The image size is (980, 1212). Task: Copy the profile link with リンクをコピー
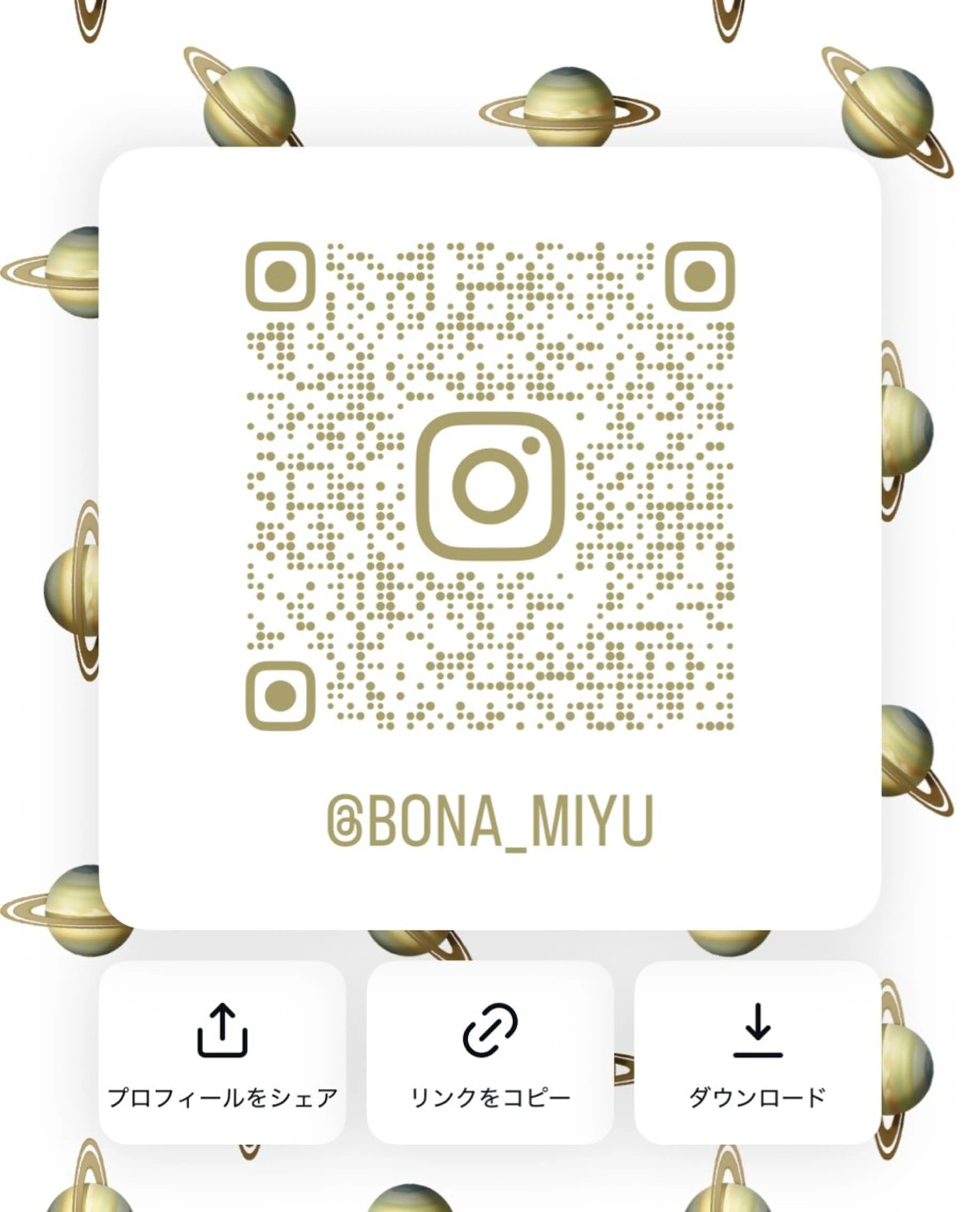(489, 1053)
